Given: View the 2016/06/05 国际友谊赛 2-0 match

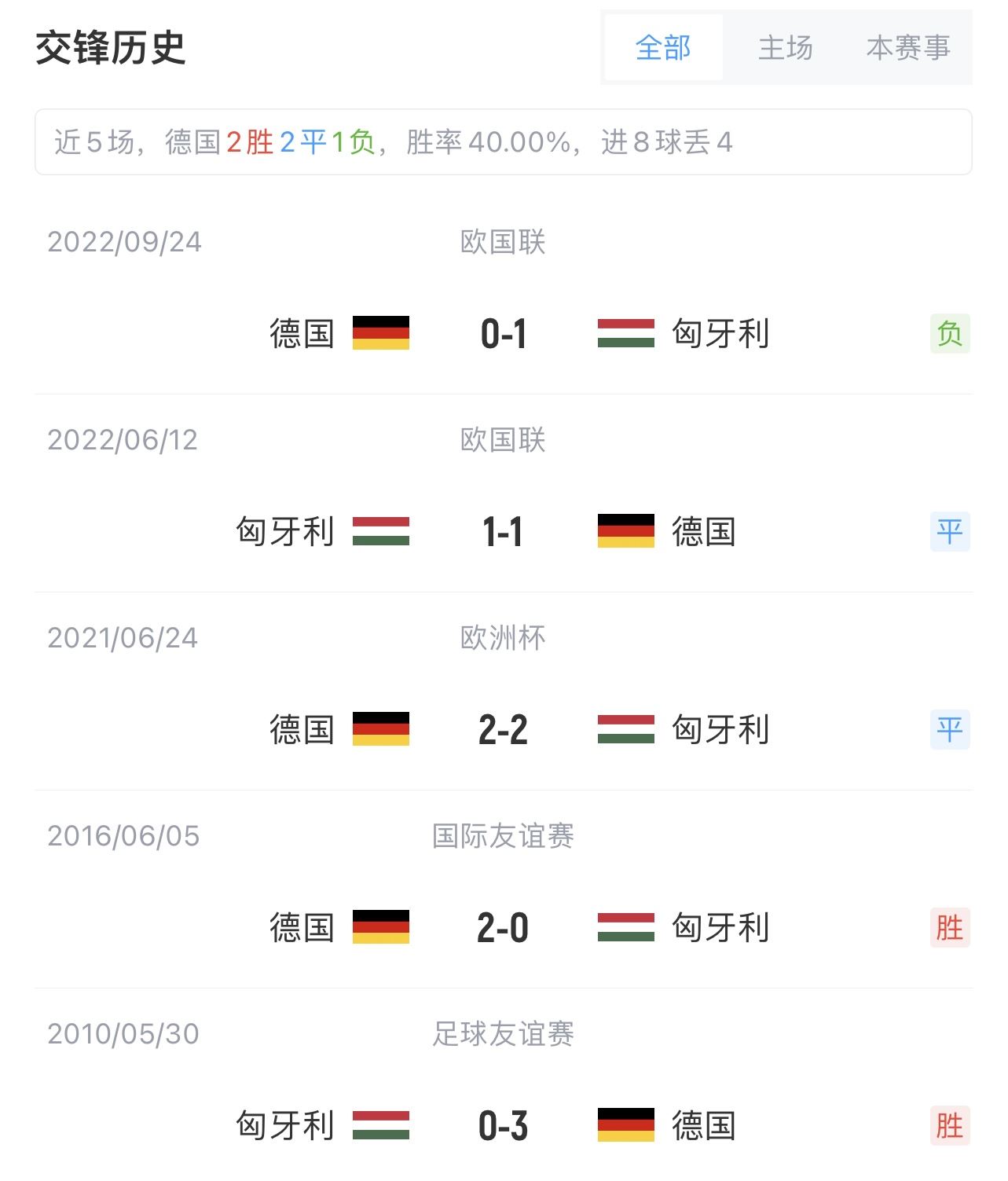Looking at the screenshot, I should 503,928.
